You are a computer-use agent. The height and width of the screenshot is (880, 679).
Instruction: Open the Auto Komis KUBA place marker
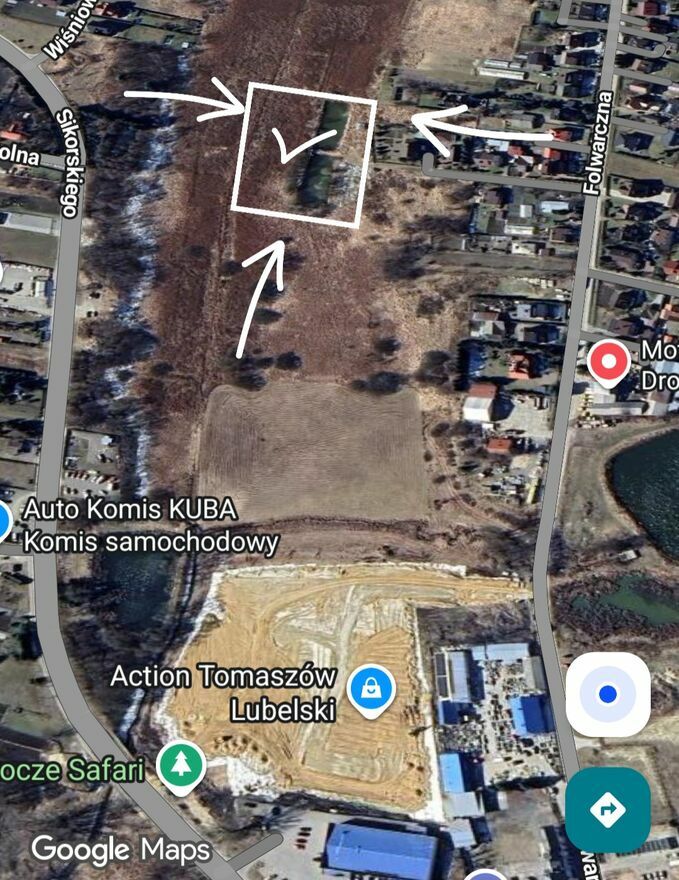(3, 520)
